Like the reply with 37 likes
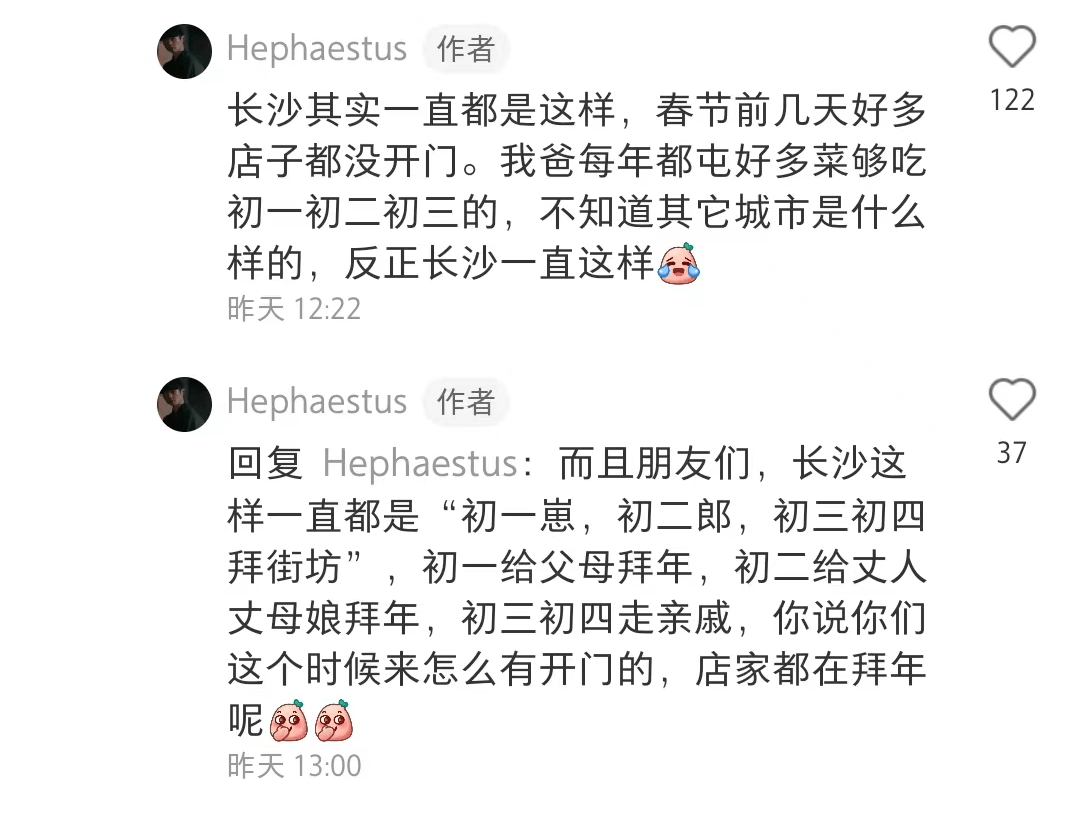The image size is (1080, 821). (1012, 401)
